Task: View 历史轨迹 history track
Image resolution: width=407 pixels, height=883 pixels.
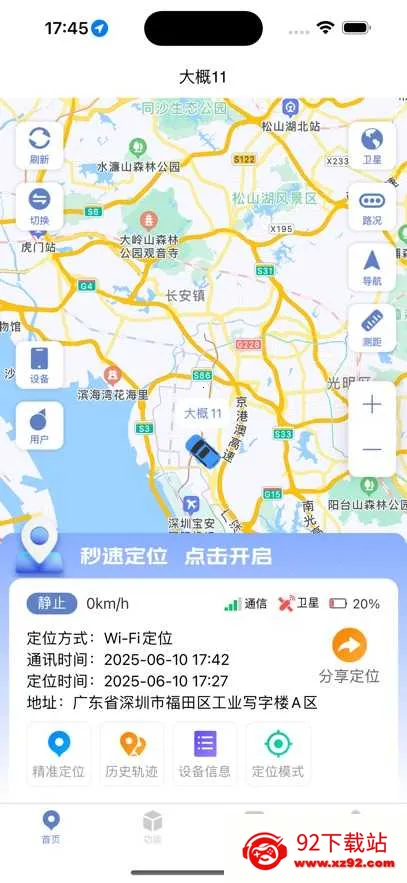Action: 132,753
